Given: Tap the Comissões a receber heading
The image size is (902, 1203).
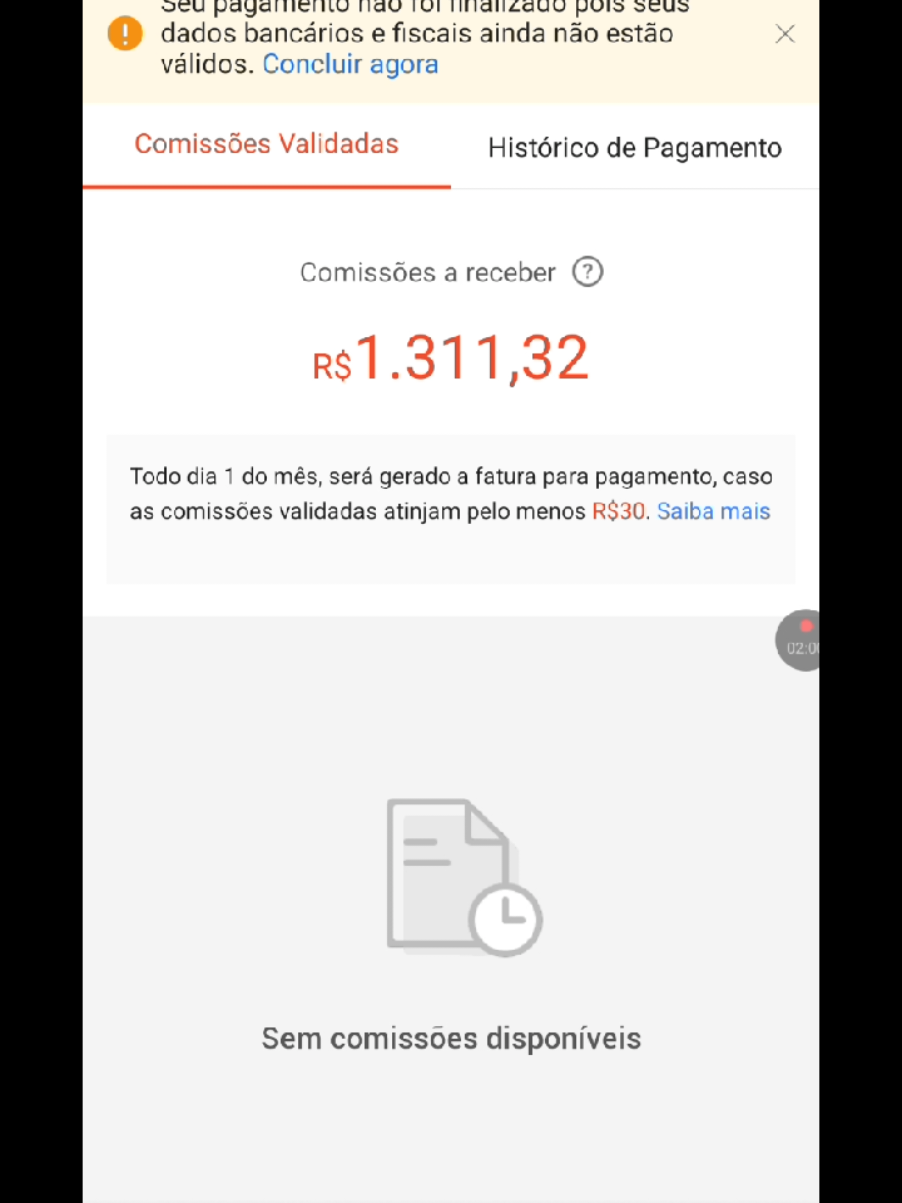Looking at the screenshot, I should pyautogui.click(x=428, y=272).
